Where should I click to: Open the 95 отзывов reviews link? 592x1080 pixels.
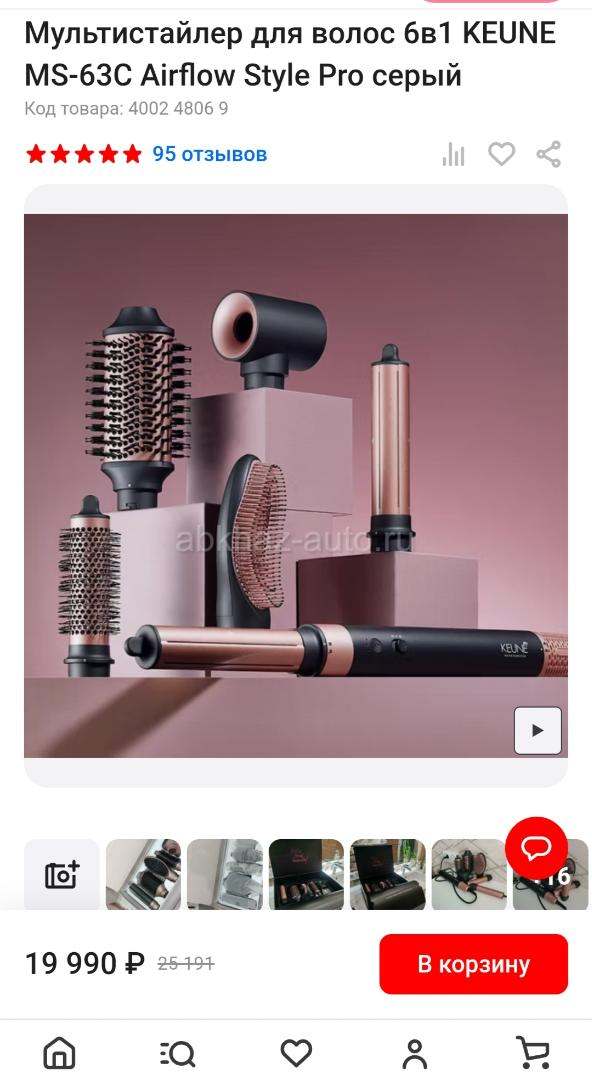[x=210, y=154]
